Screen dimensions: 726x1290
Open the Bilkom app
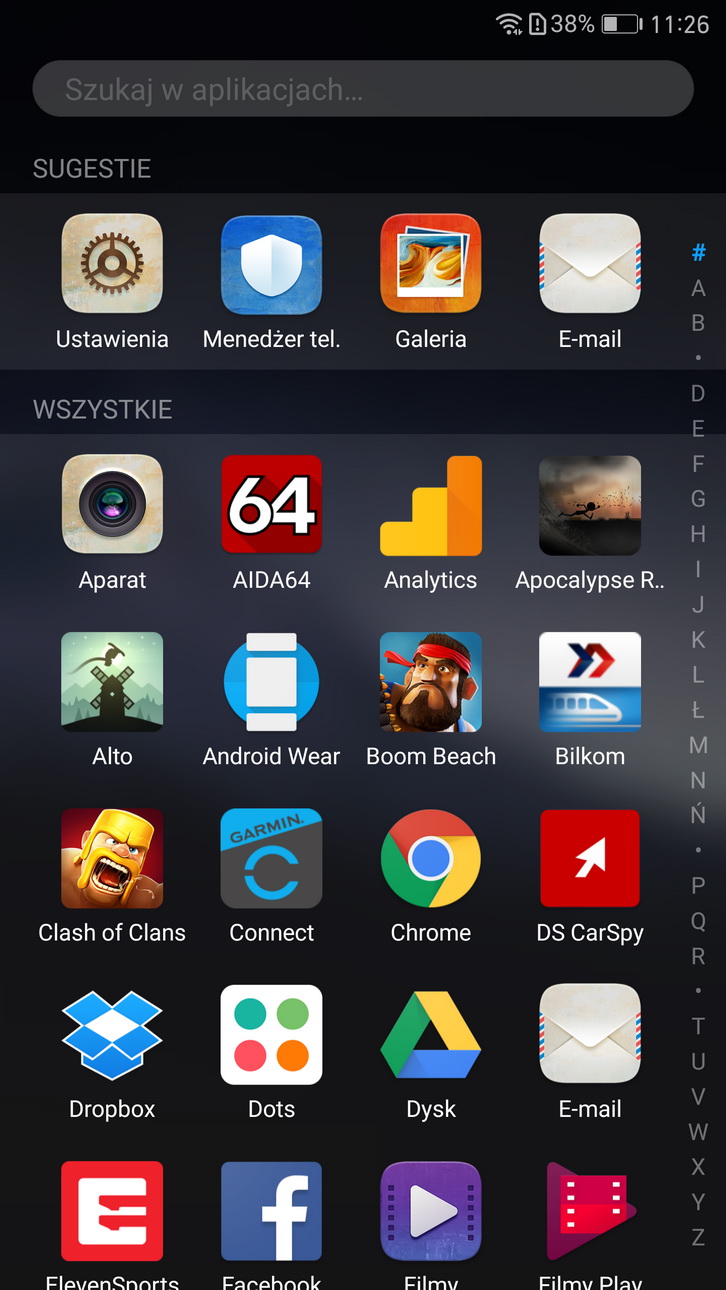click(590, 682)
